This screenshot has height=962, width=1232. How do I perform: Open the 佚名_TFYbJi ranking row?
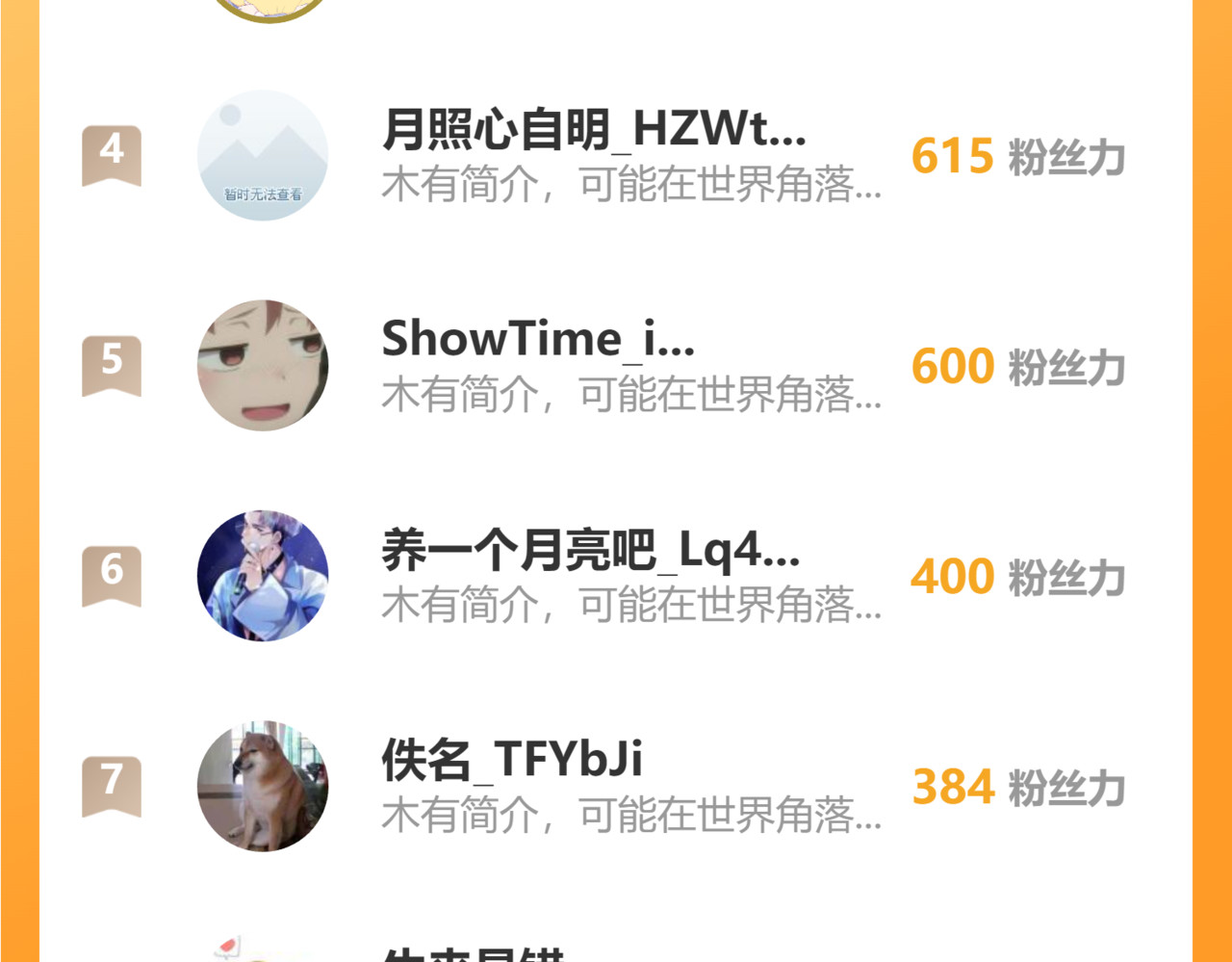[x=616, y=785]
